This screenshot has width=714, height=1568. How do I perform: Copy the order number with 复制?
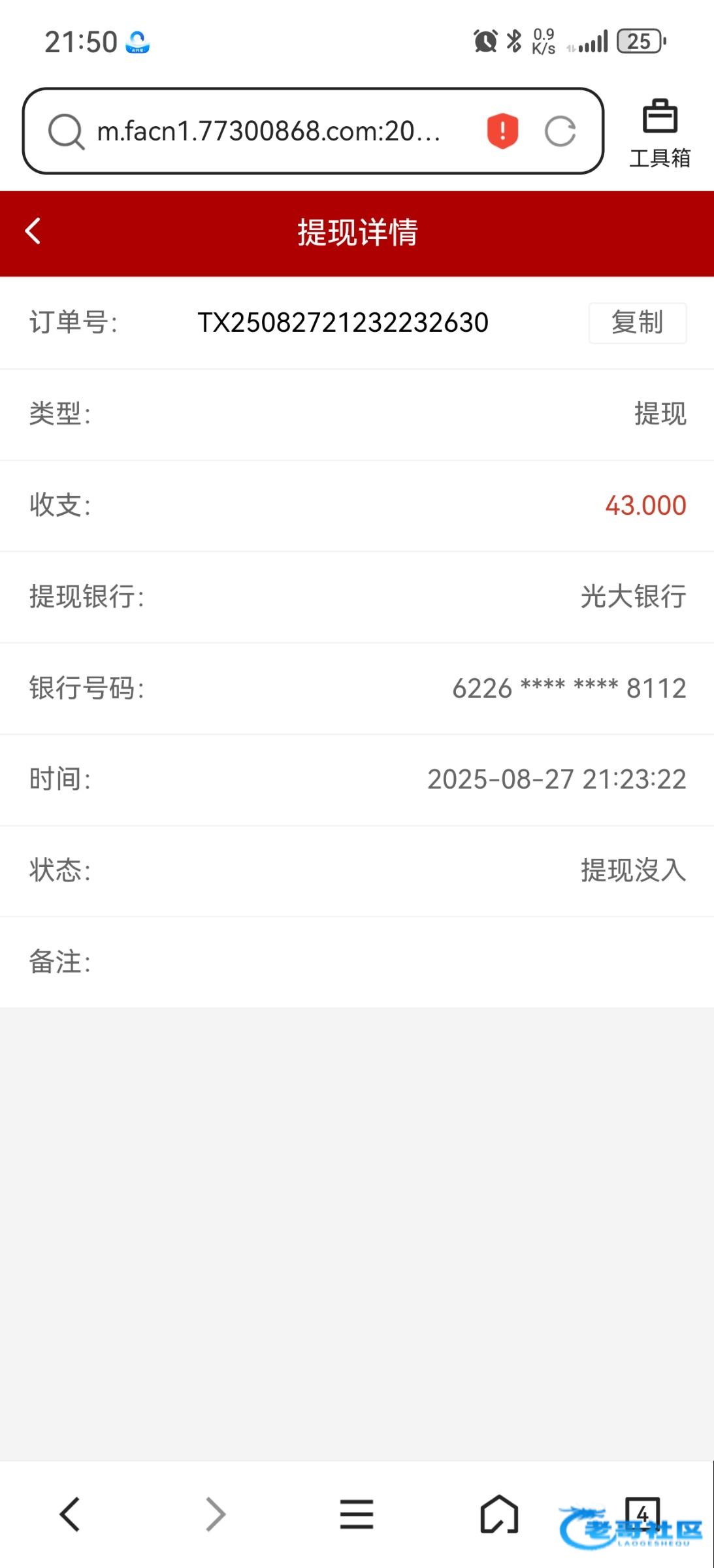(637, 323)
